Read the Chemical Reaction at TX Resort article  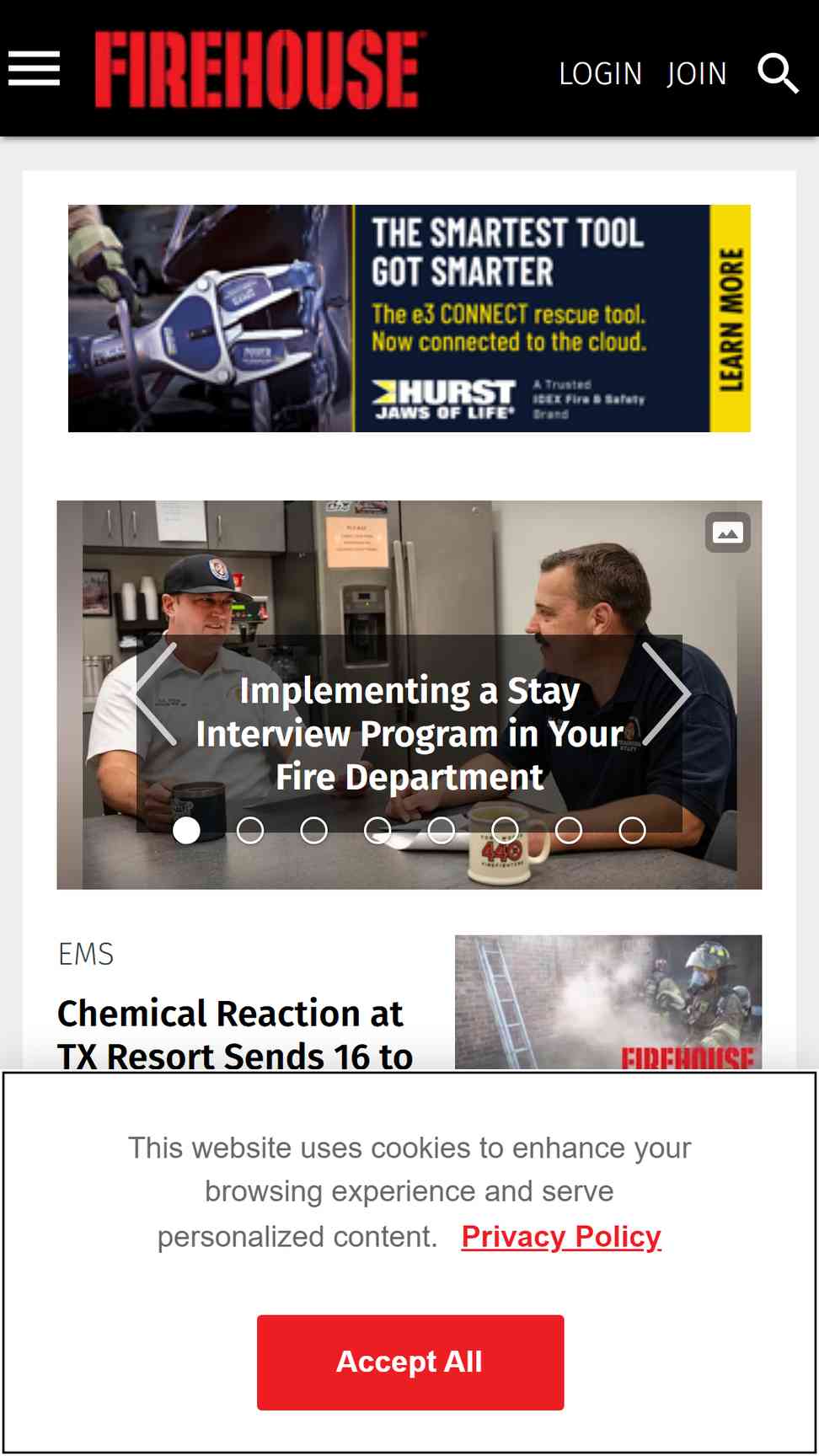(235, 1033)
